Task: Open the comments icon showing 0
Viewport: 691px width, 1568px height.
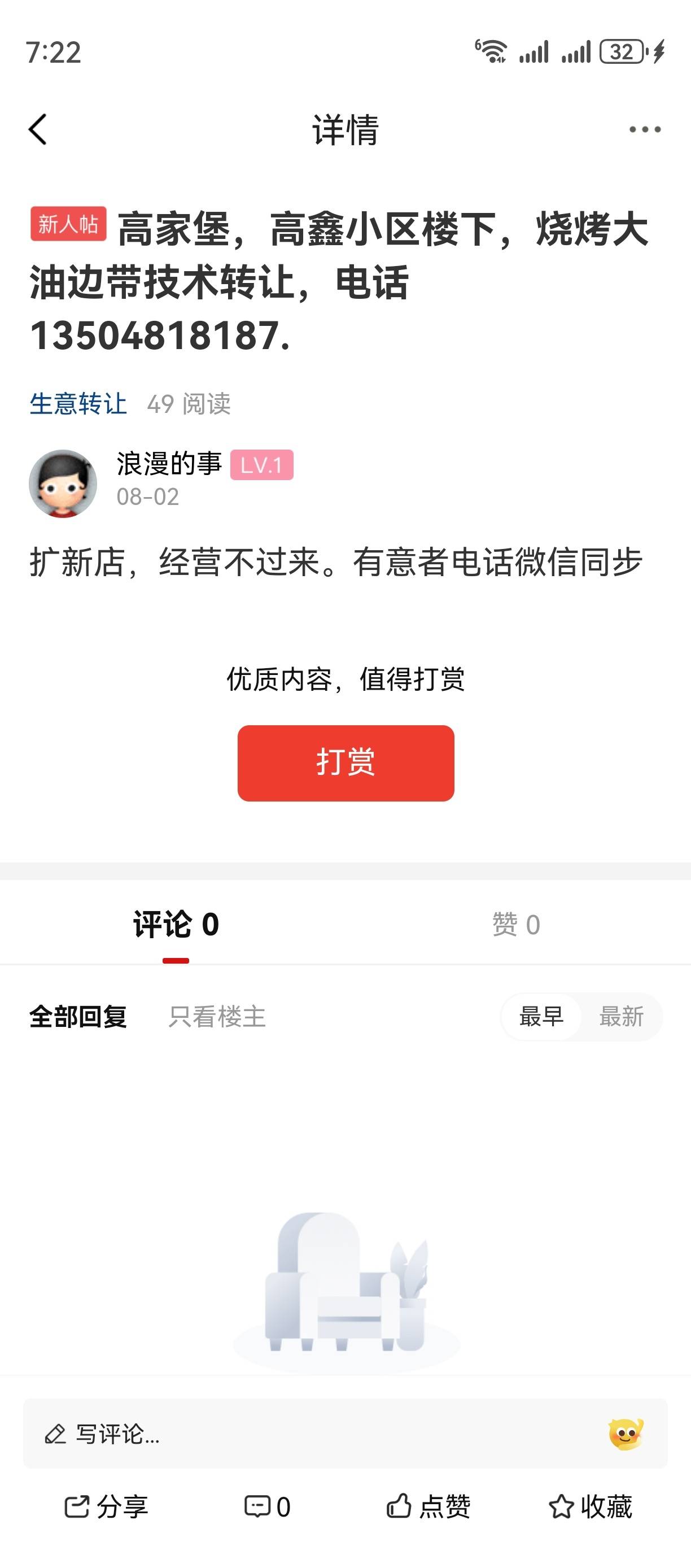Action: (x=267, y=1507)
